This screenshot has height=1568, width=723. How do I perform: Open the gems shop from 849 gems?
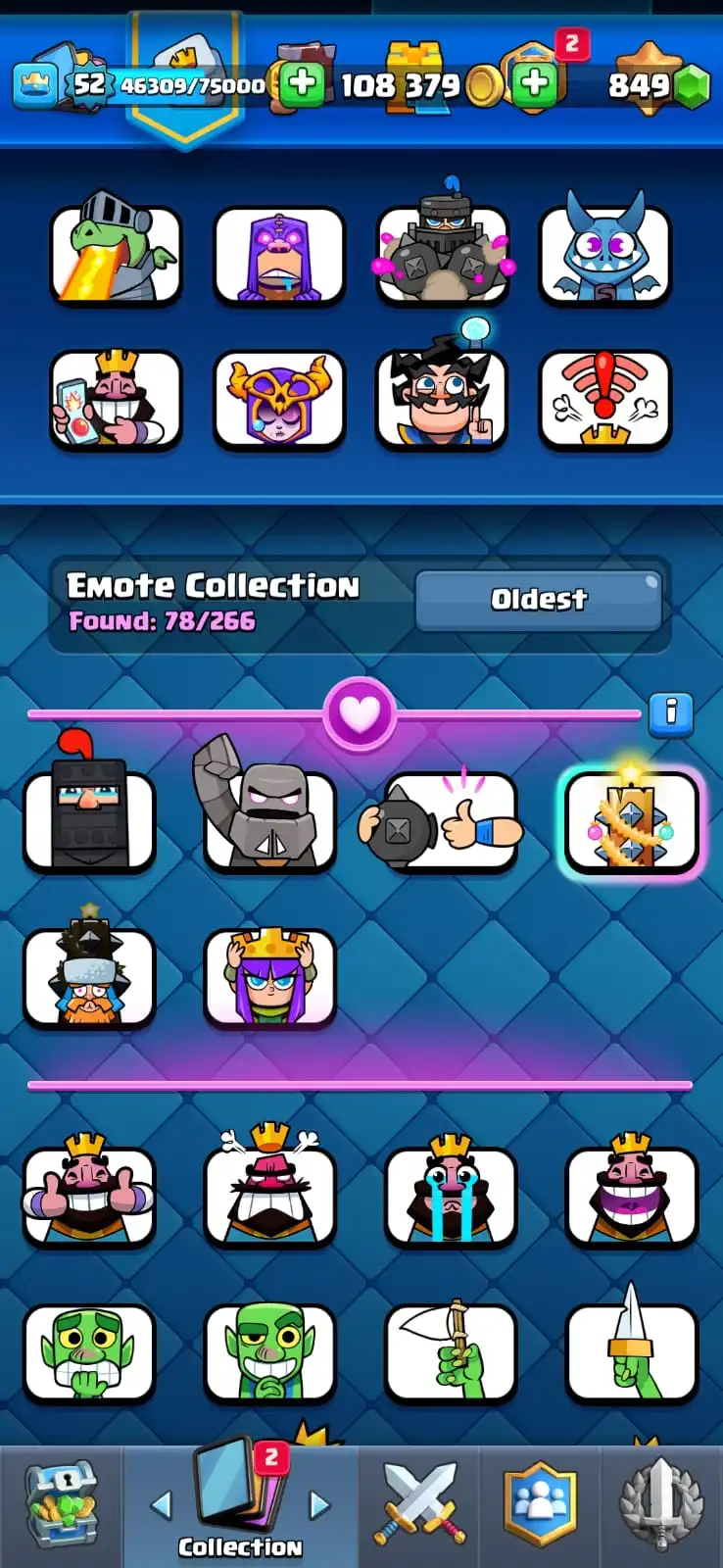[658, 85]
